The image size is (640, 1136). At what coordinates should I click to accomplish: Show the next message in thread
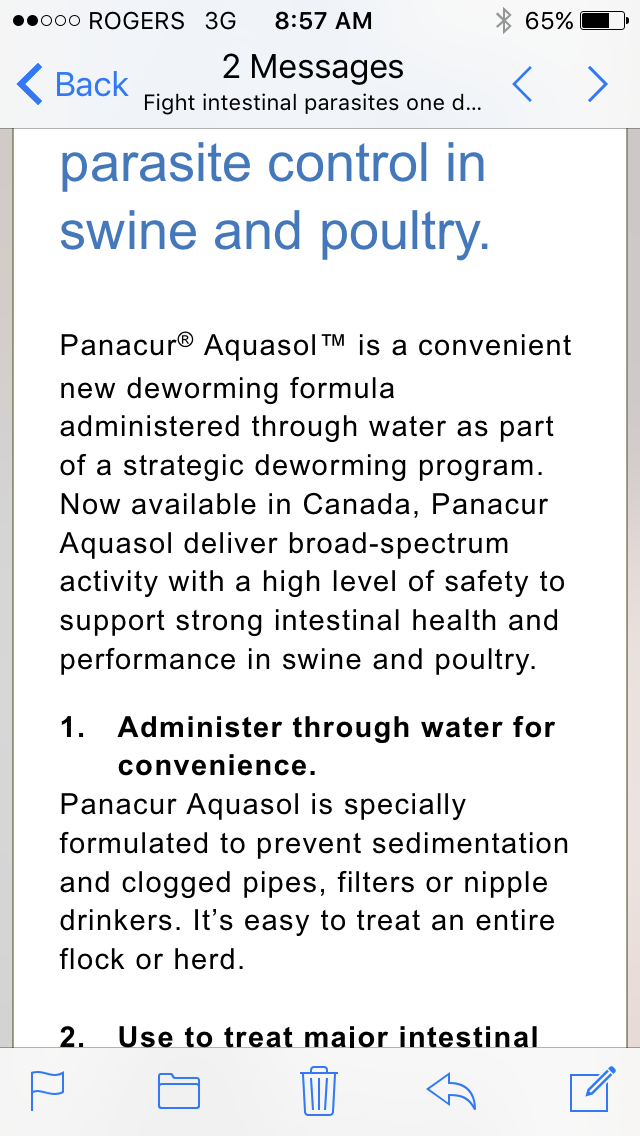click(x=597, y=85)
